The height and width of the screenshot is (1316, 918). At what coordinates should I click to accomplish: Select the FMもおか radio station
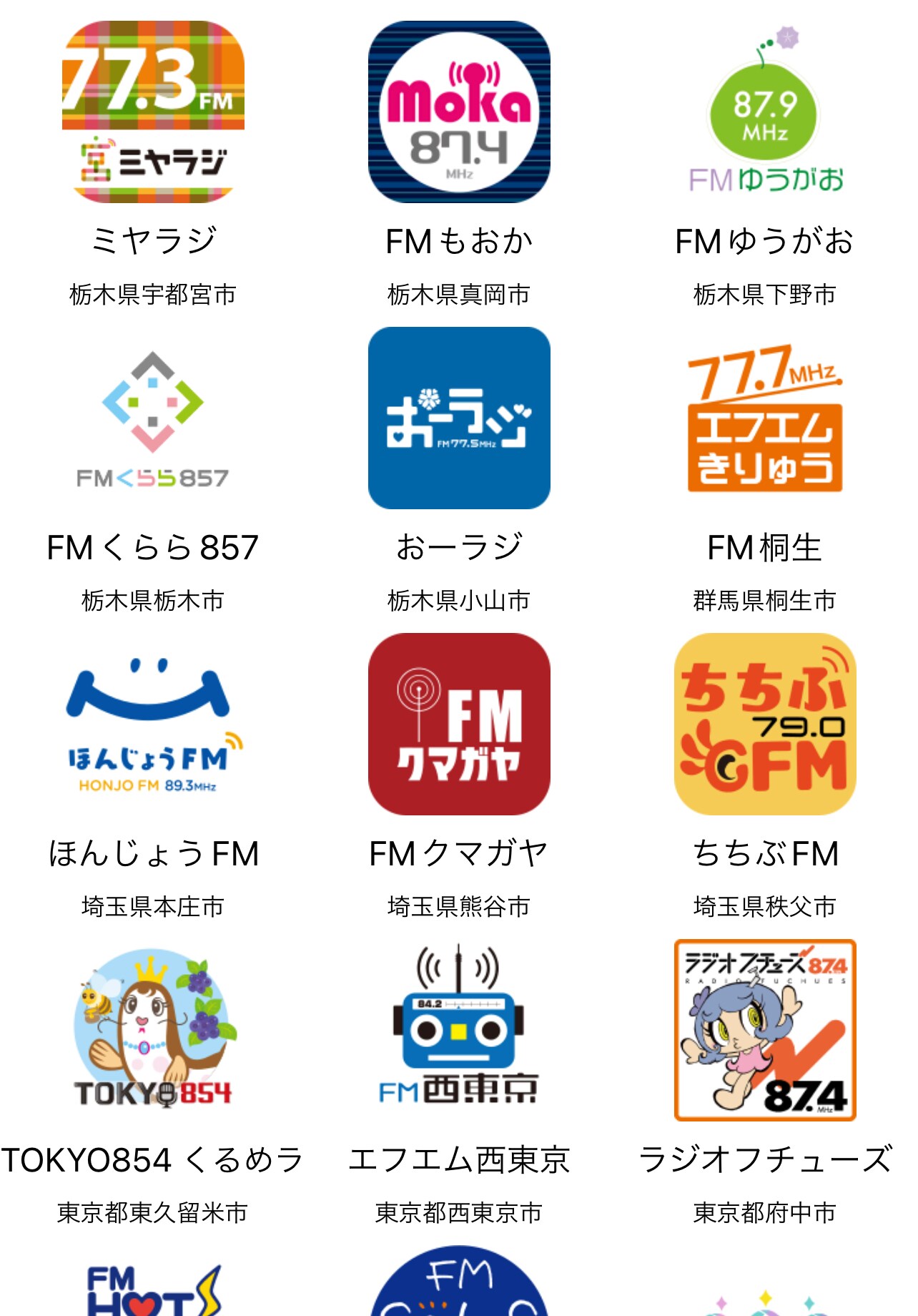[459, 112]
